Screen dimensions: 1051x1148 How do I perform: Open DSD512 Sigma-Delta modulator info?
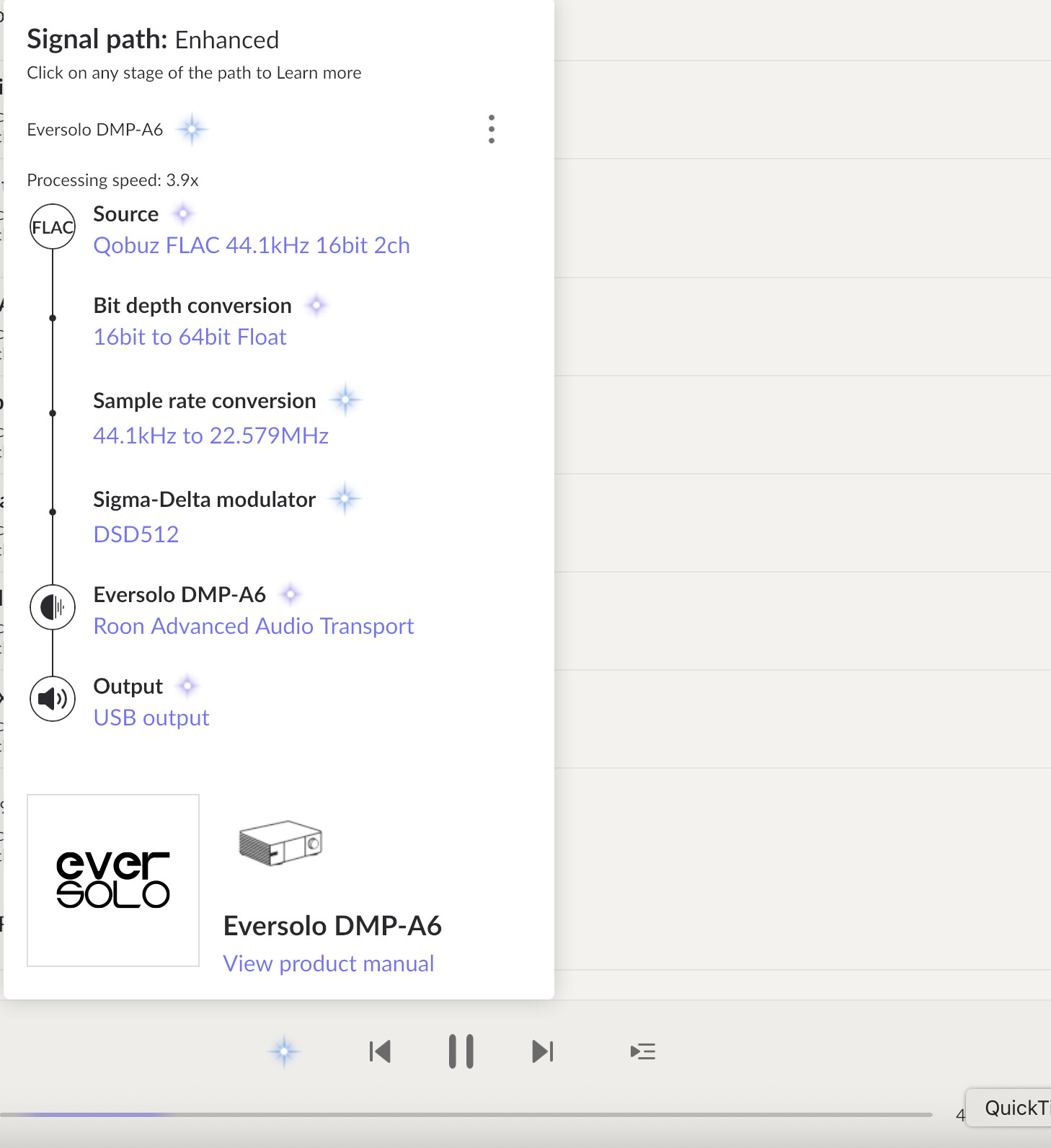(136, 534)
